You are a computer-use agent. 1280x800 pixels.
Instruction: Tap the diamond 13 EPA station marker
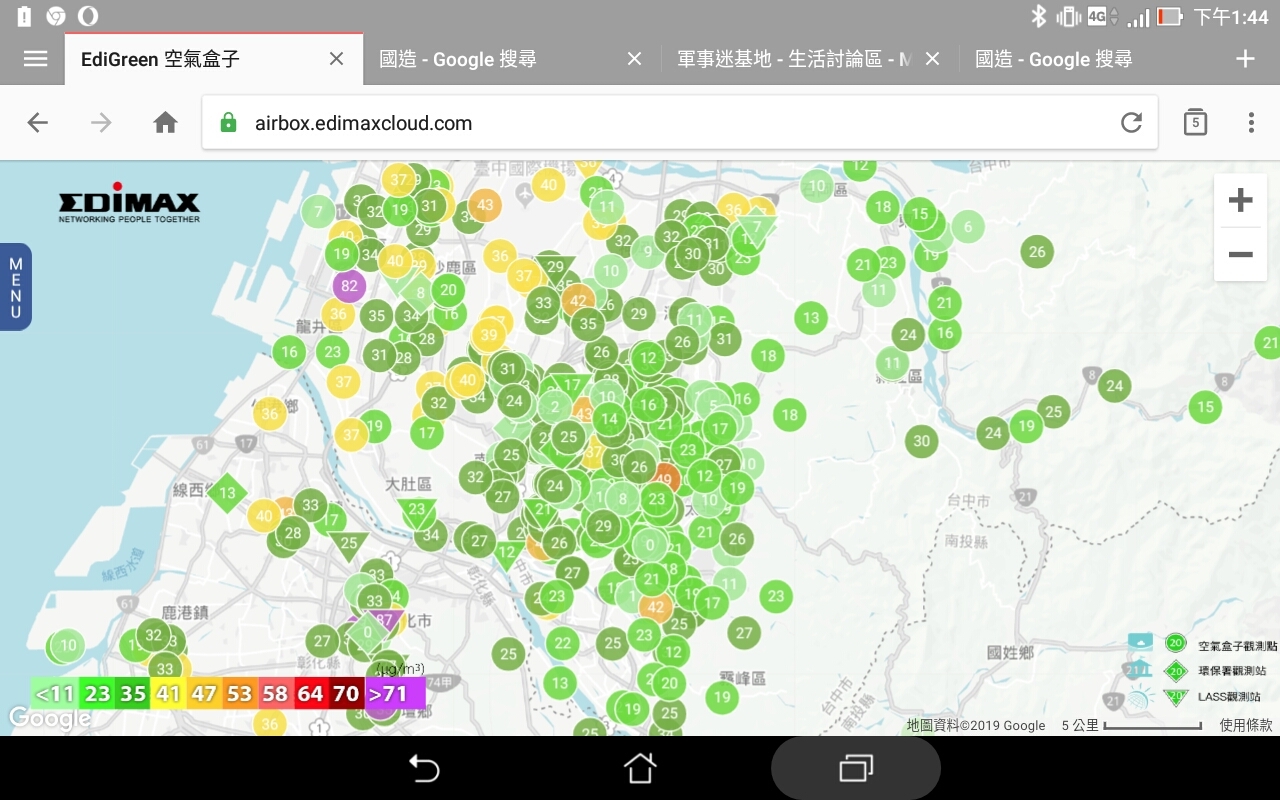(x=228, y=493)
